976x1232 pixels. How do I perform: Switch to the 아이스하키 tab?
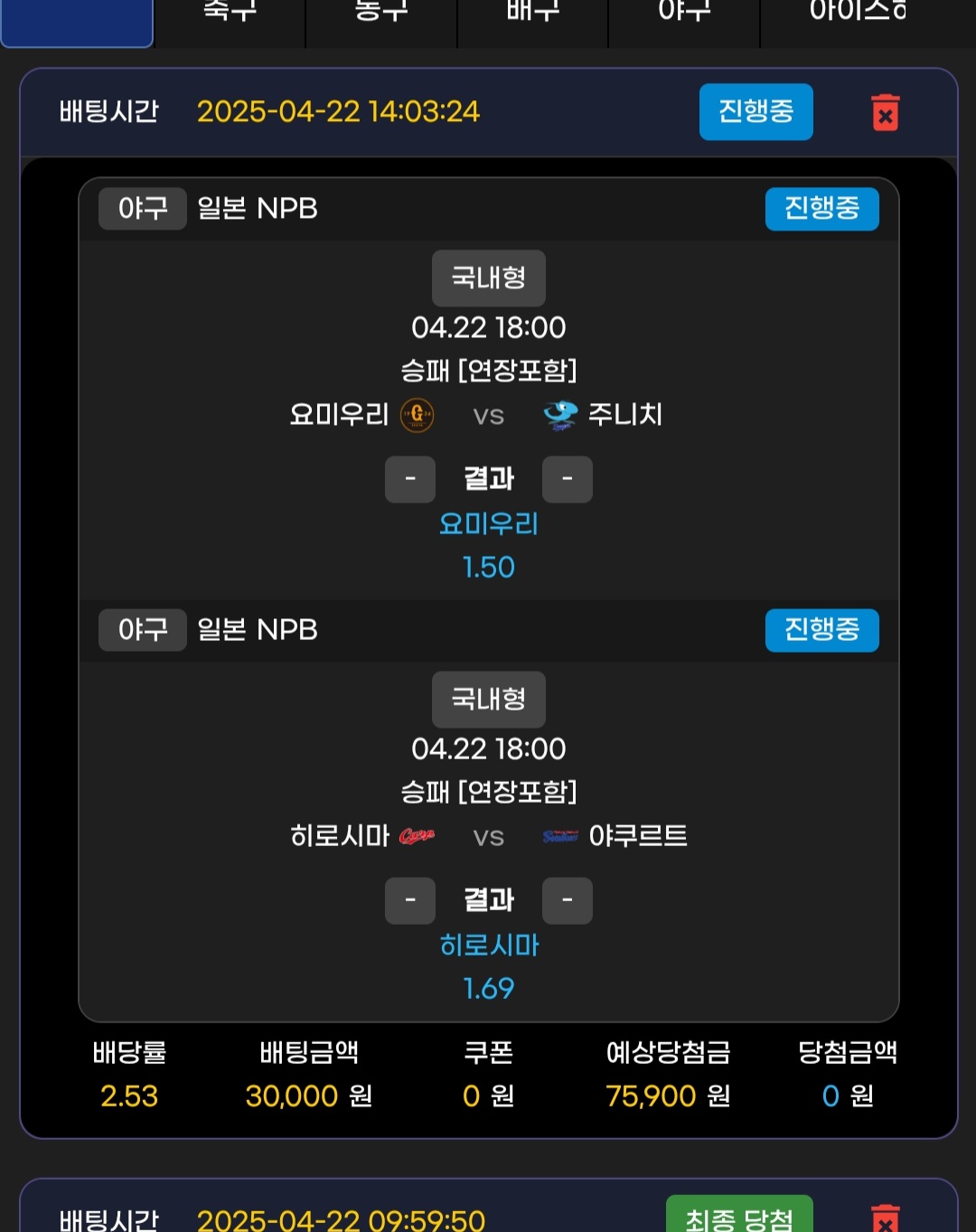(857, 13)
